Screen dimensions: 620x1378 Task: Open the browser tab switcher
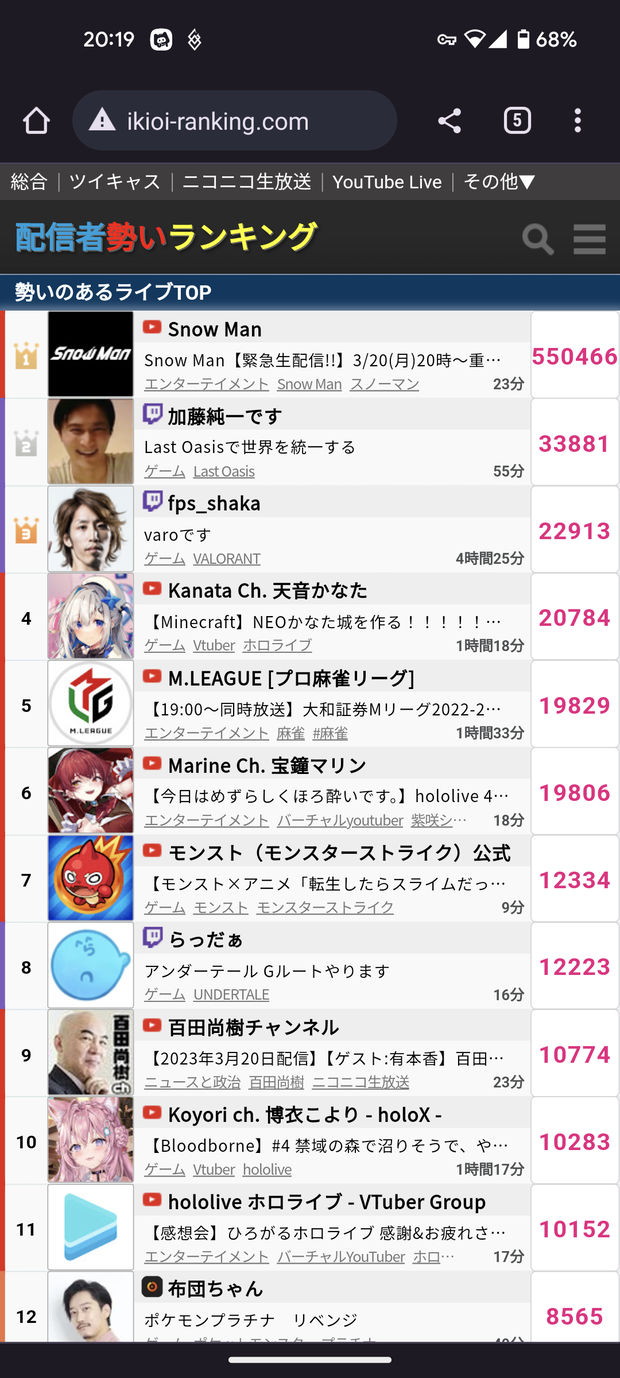click(516, 121)
